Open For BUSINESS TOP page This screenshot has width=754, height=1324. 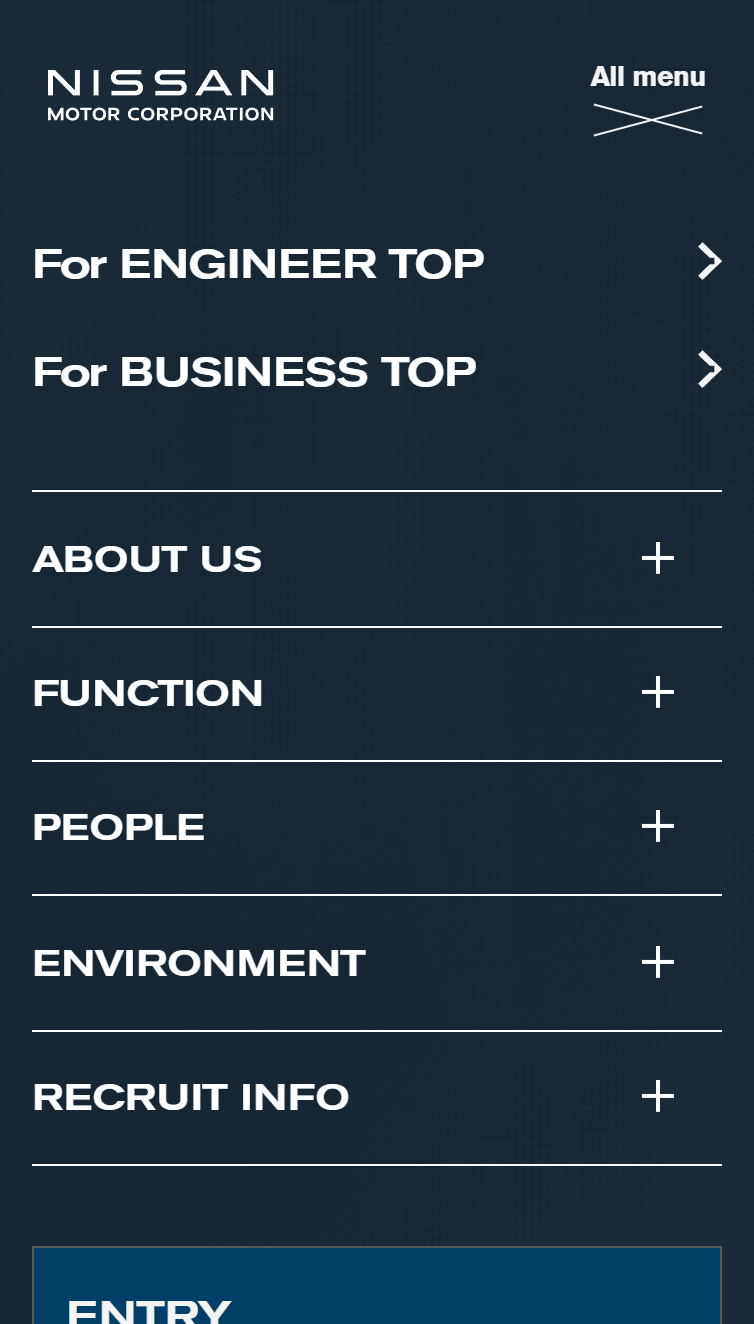pos(376,371)
